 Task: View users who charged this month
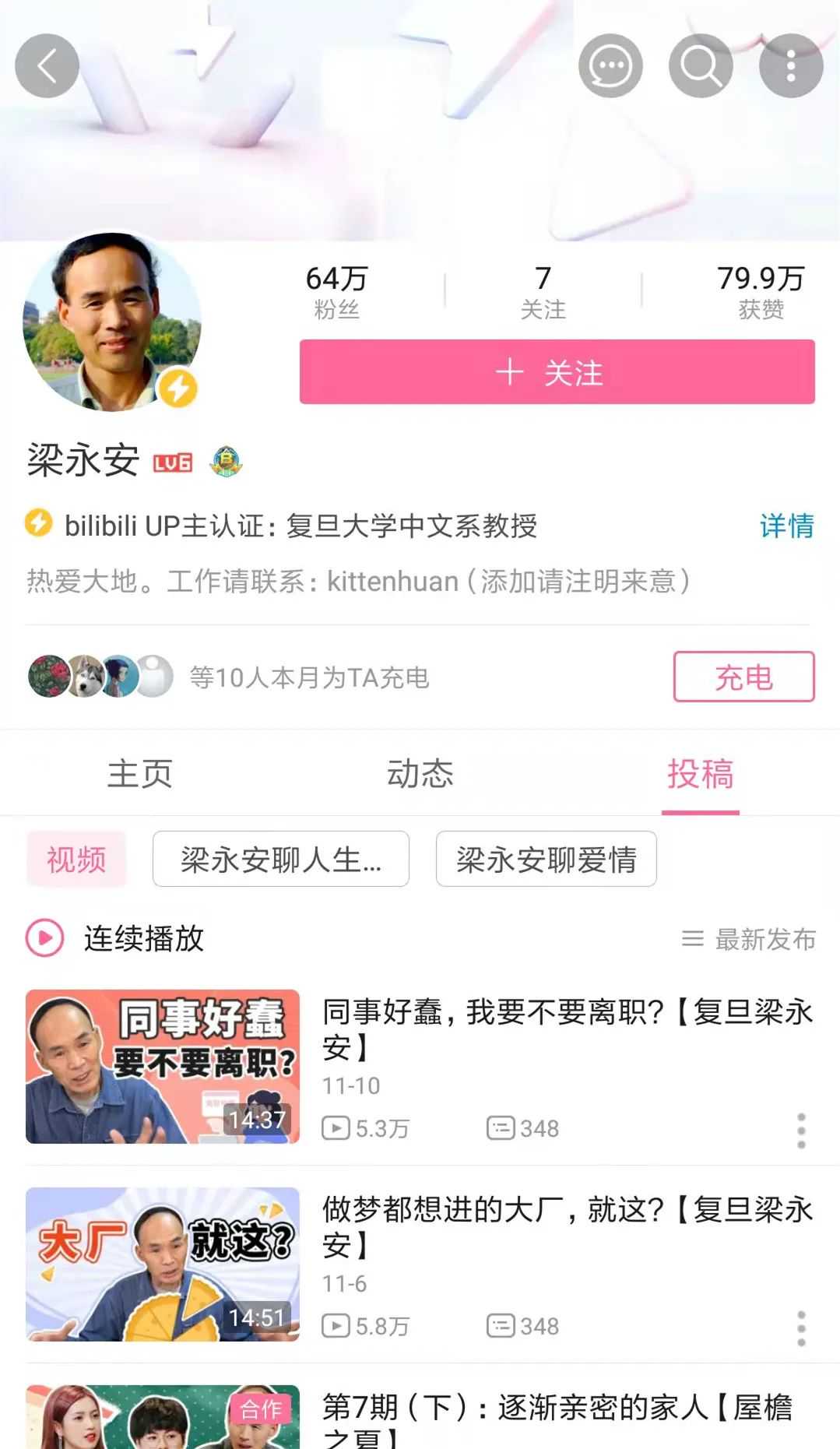pyautogui.click(x=234, y=677)
